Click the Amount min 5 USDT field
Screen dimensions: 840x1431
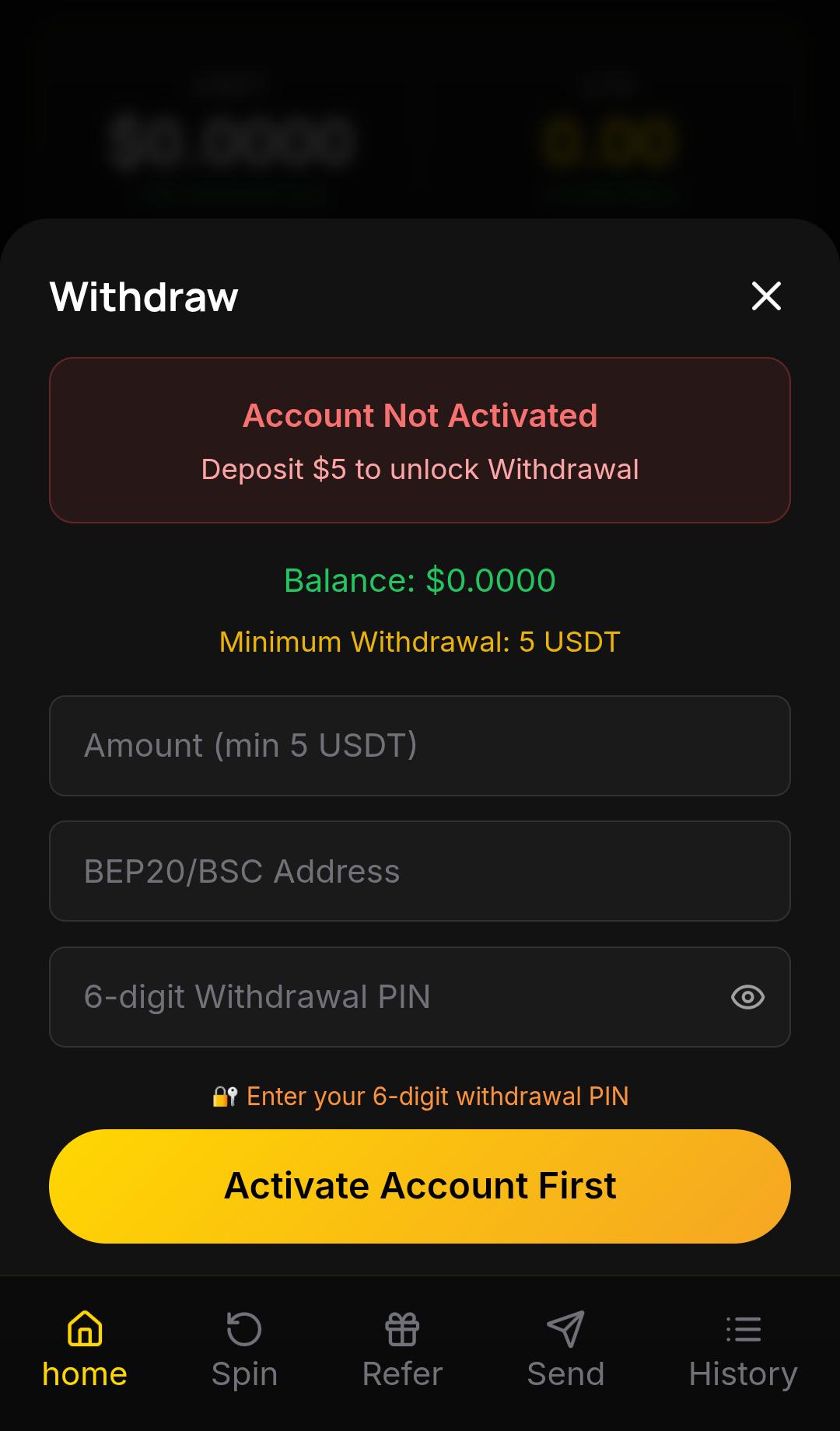coord(420,746)
